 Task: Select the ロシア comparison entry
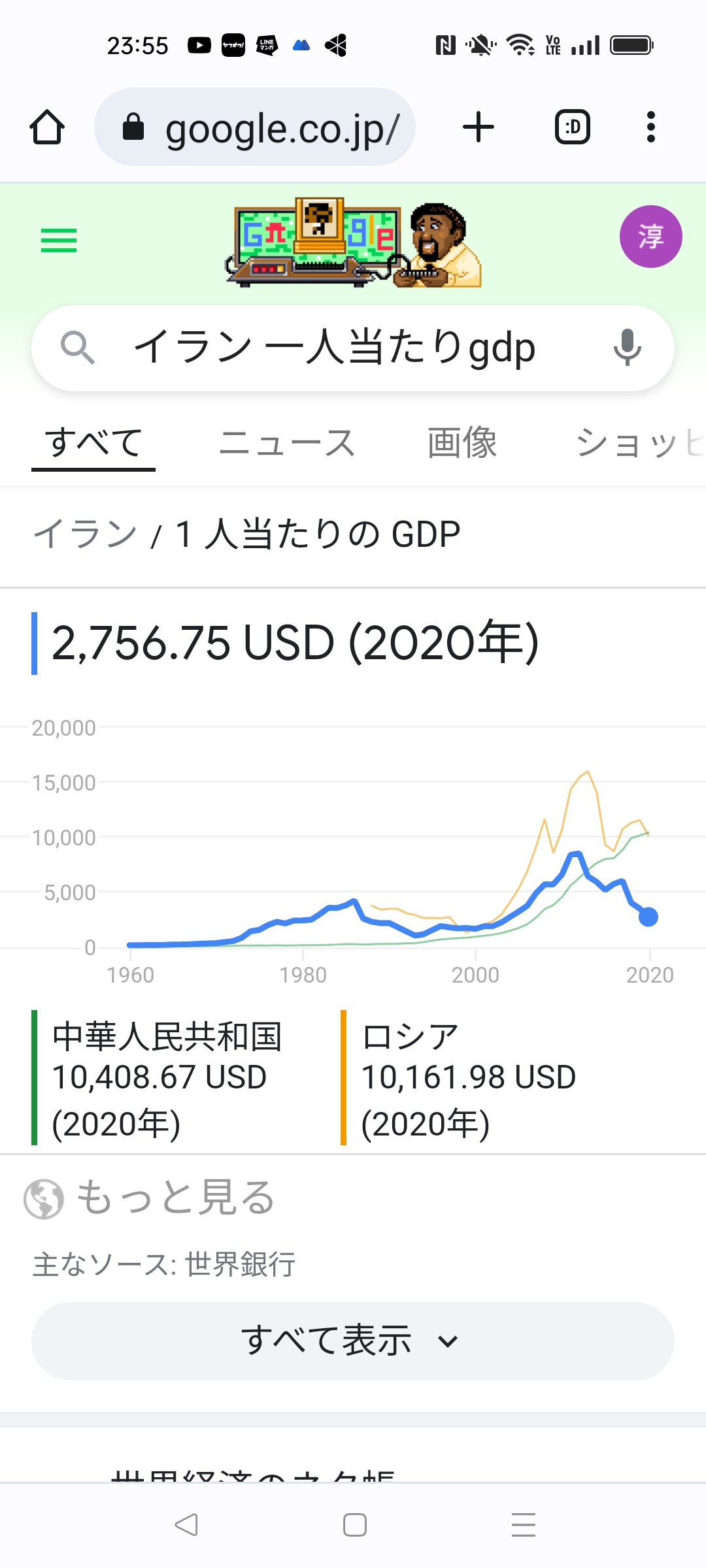click(x=469, y=1078)
